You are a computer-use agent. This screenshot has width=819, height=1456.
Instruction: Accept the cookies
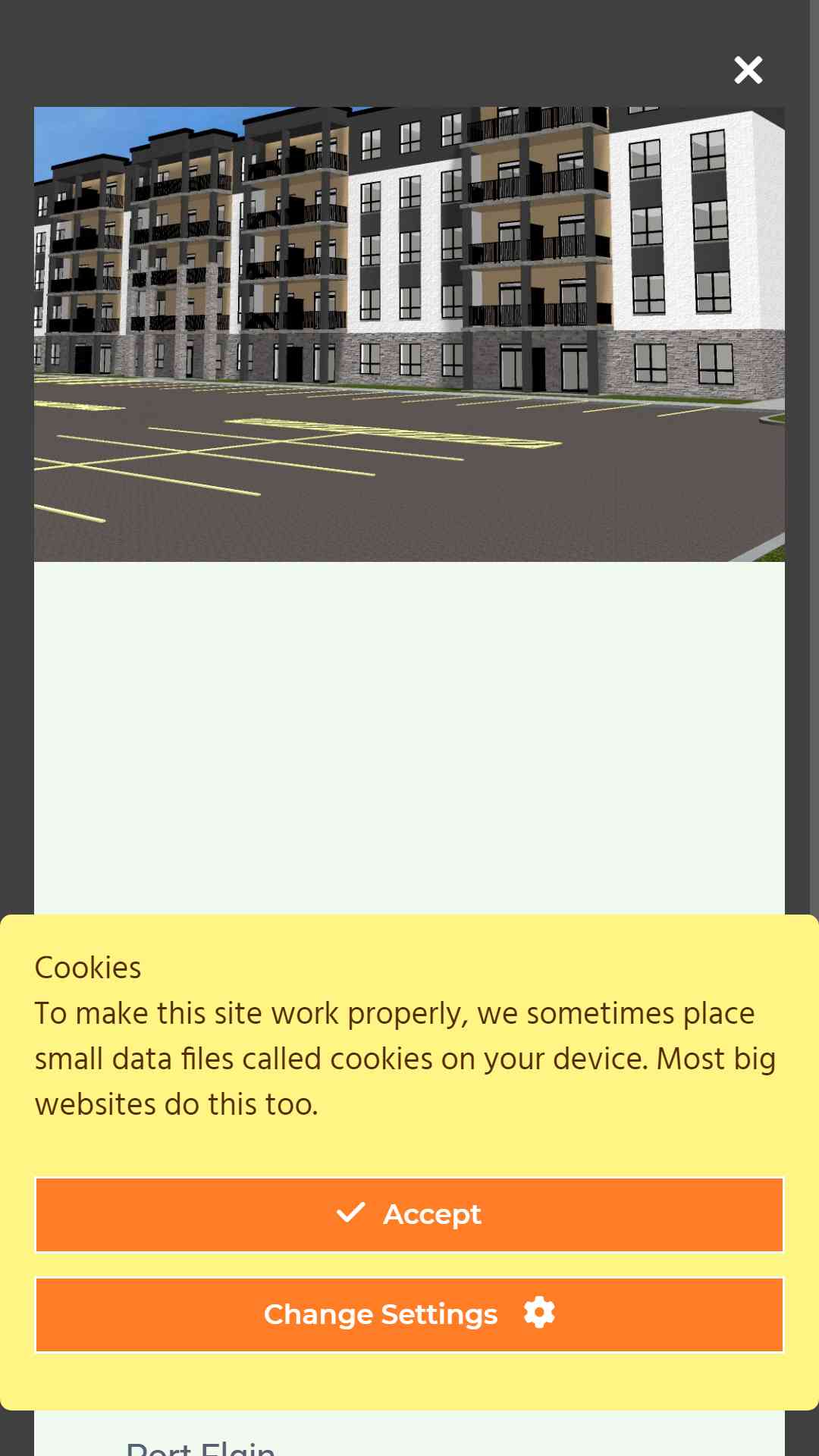click(409, 1215)
